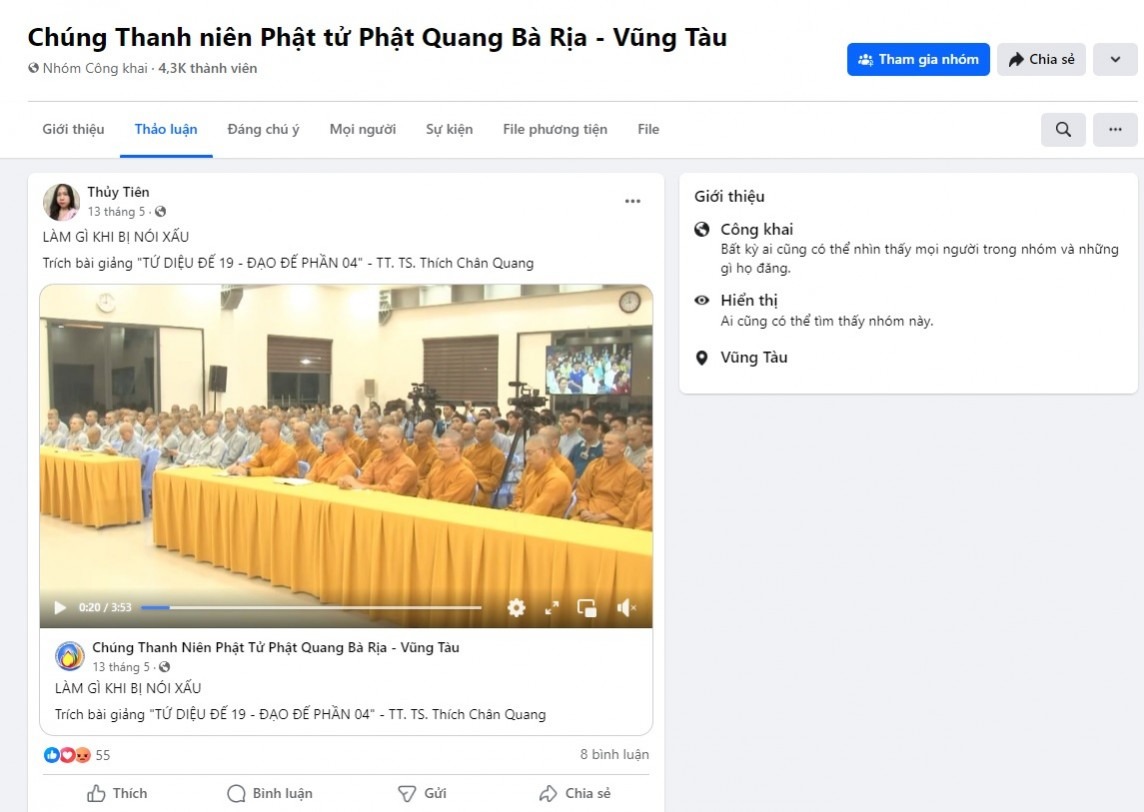1144x812 pixels.
Task: Open the File phương tiện tab
Action: (x=555, y=129)
